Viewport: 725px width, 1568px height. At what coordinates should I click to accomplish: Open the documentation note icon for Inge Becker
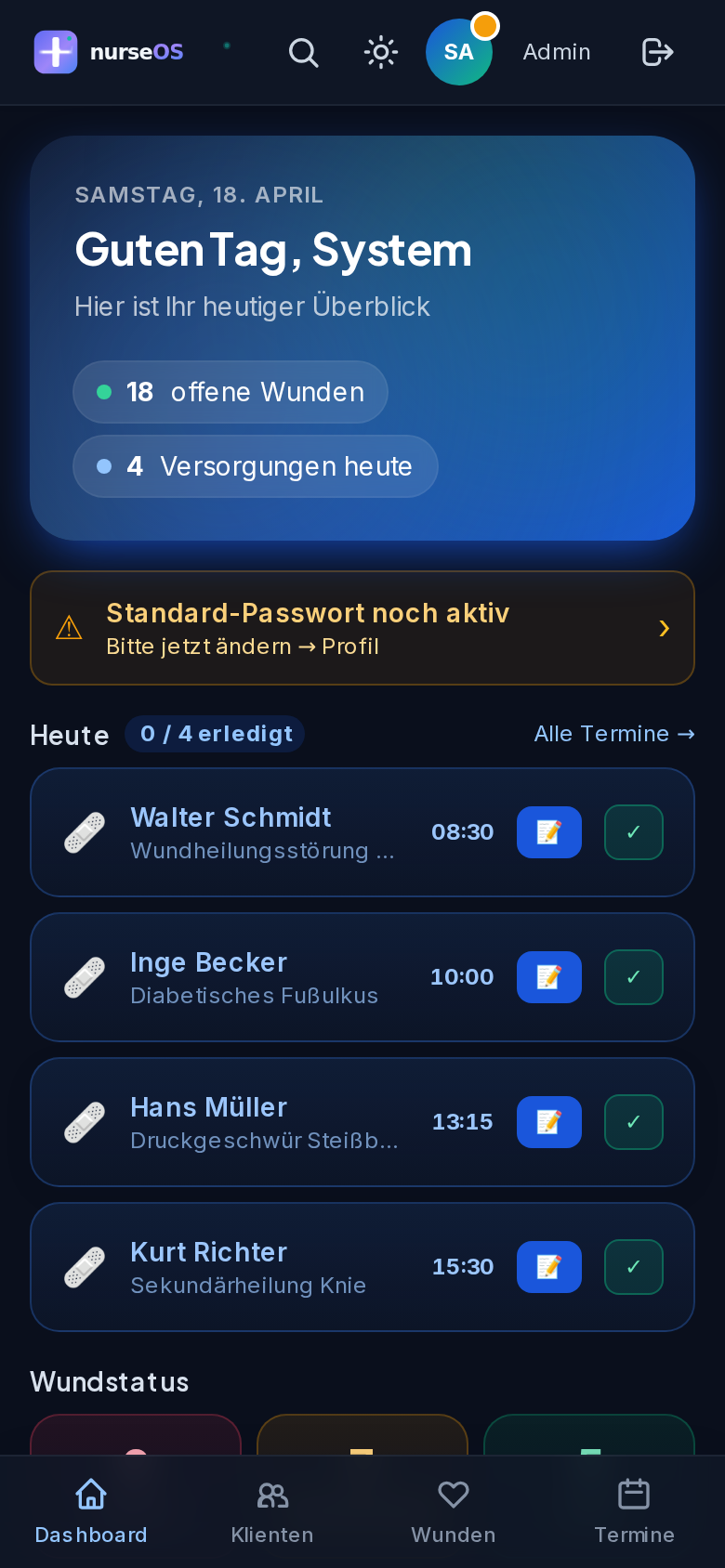pyautogui.click(x=548, y=977)
